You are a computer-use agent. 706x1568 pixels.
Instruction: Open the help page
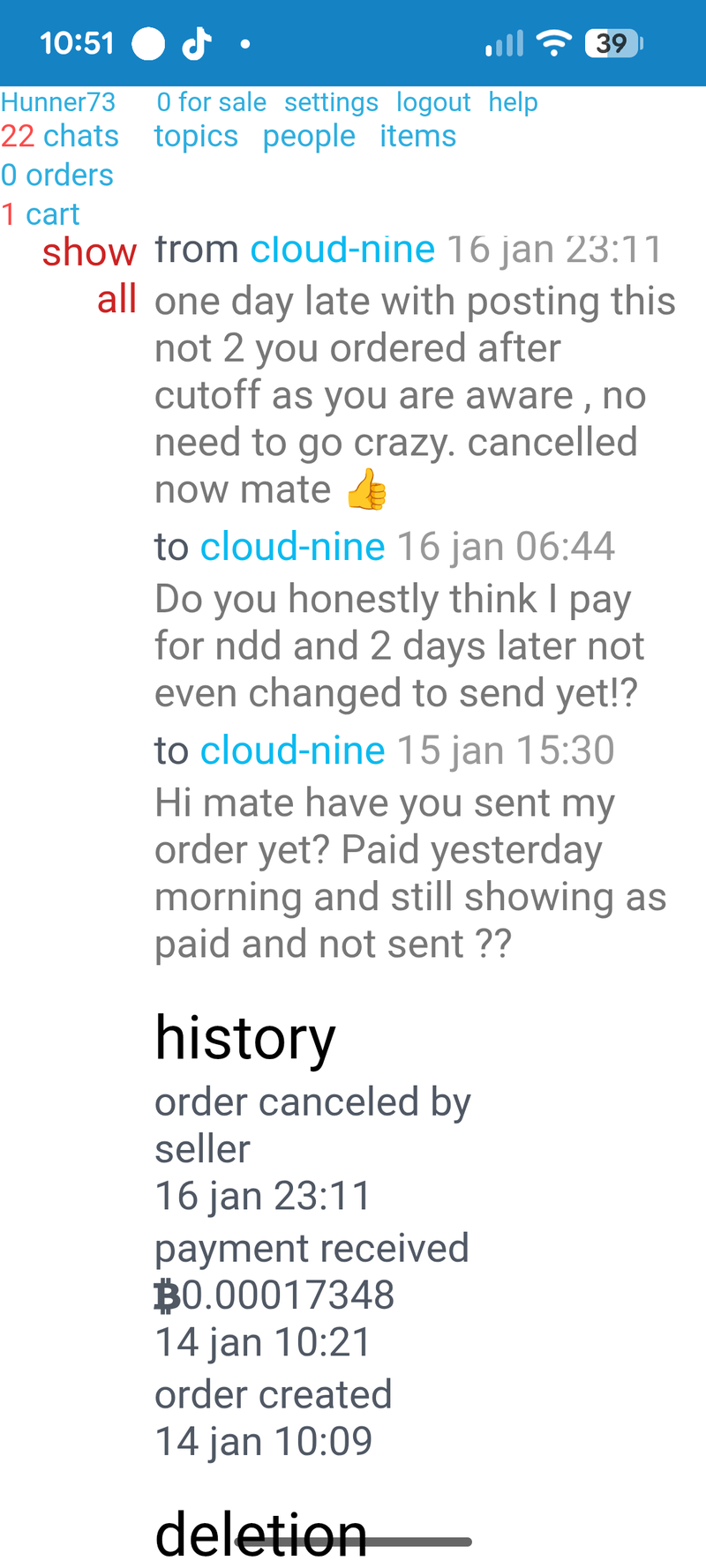point(513,102)
